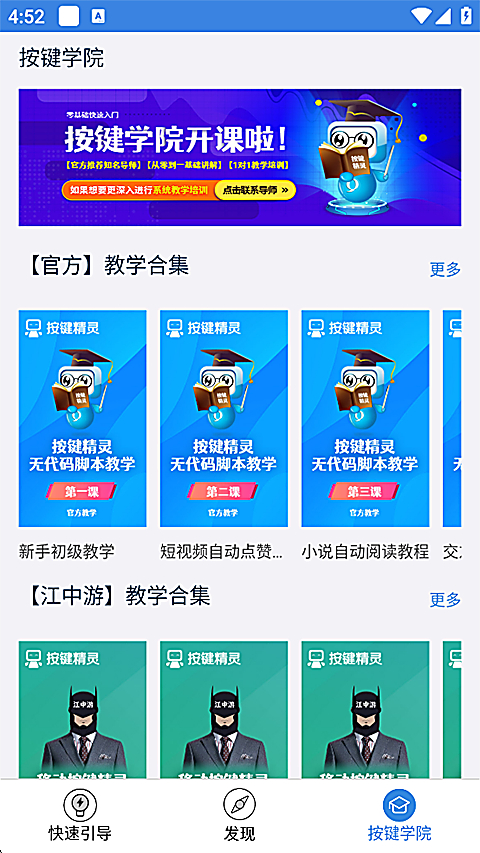This screenshot has height=853, width=480.
Task: Switch to the 快速引导 tab
Action: point(80,816)
